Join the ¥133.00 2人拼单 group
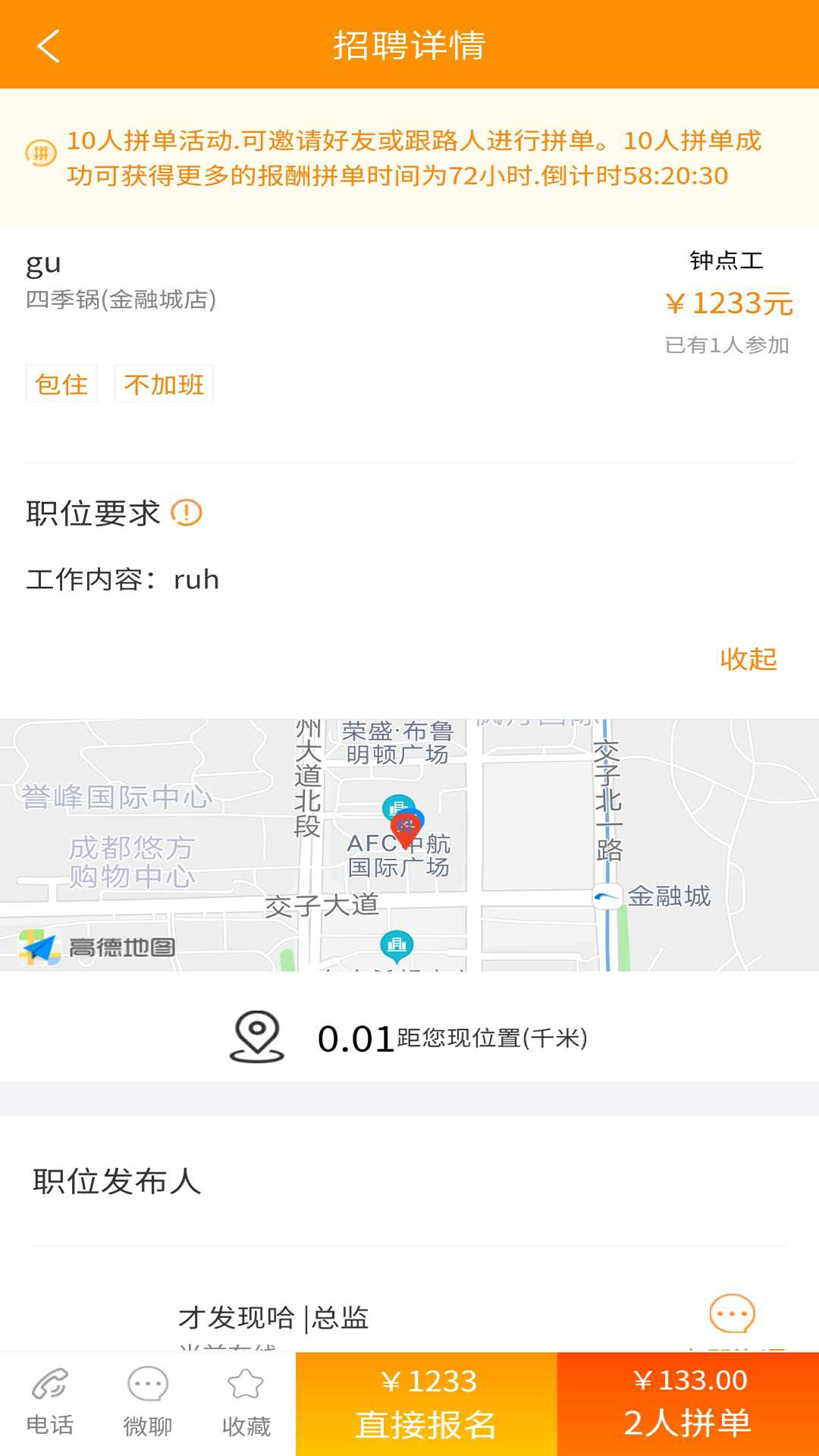Image resolution: width=819 pixels, height=1456 pixels. click(688, 1404)
